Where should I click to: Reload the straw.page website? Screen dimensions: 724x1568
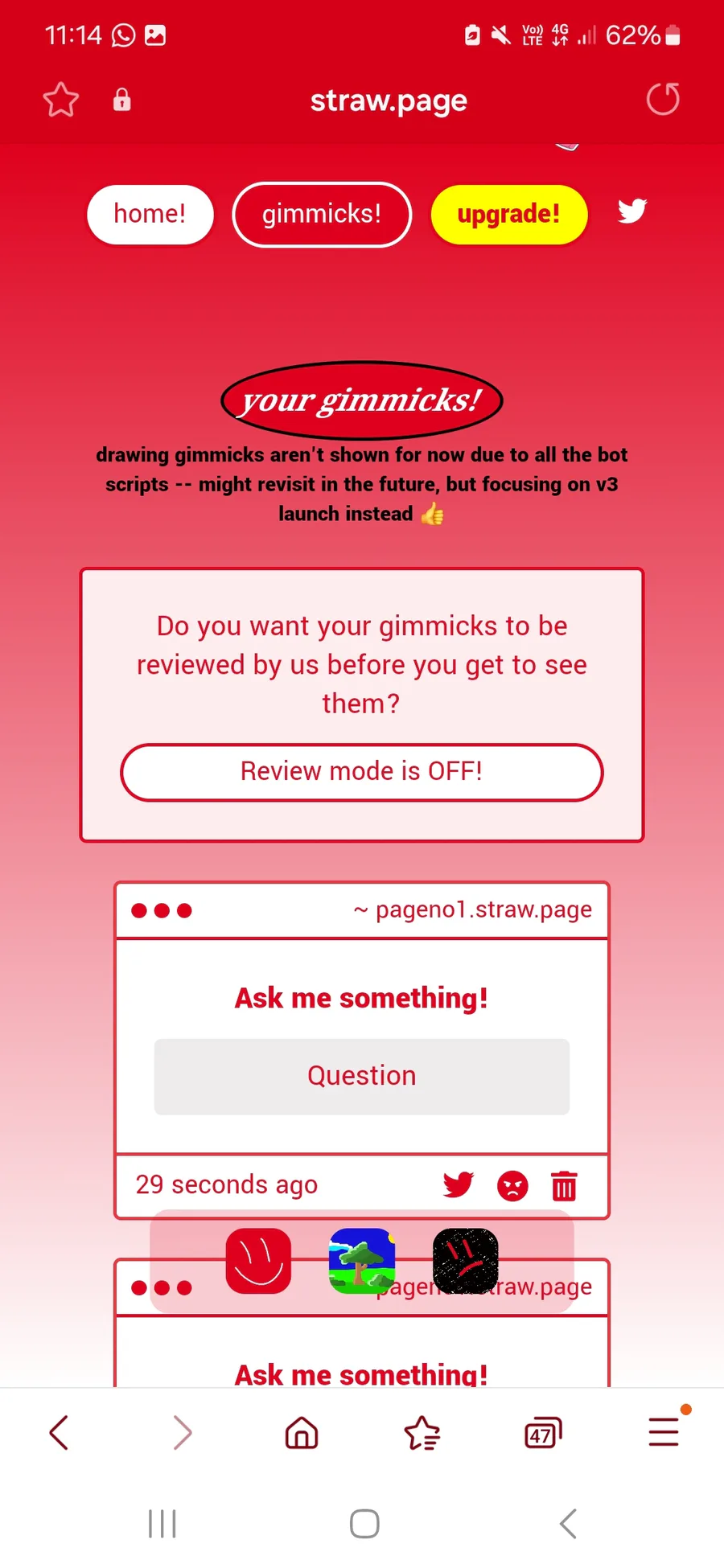[663, 100]
